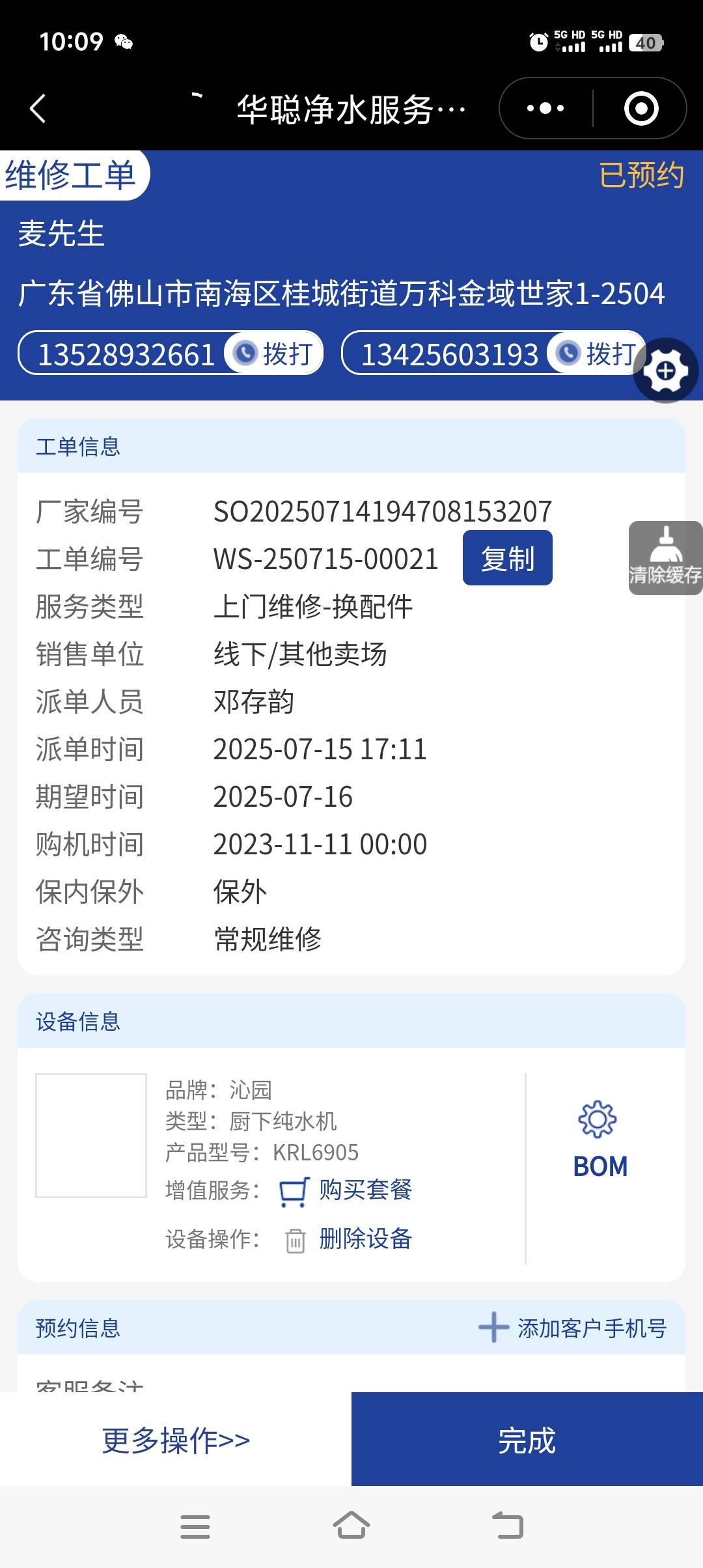Tap the 清除缓存 clear cache button

point(665,558)
